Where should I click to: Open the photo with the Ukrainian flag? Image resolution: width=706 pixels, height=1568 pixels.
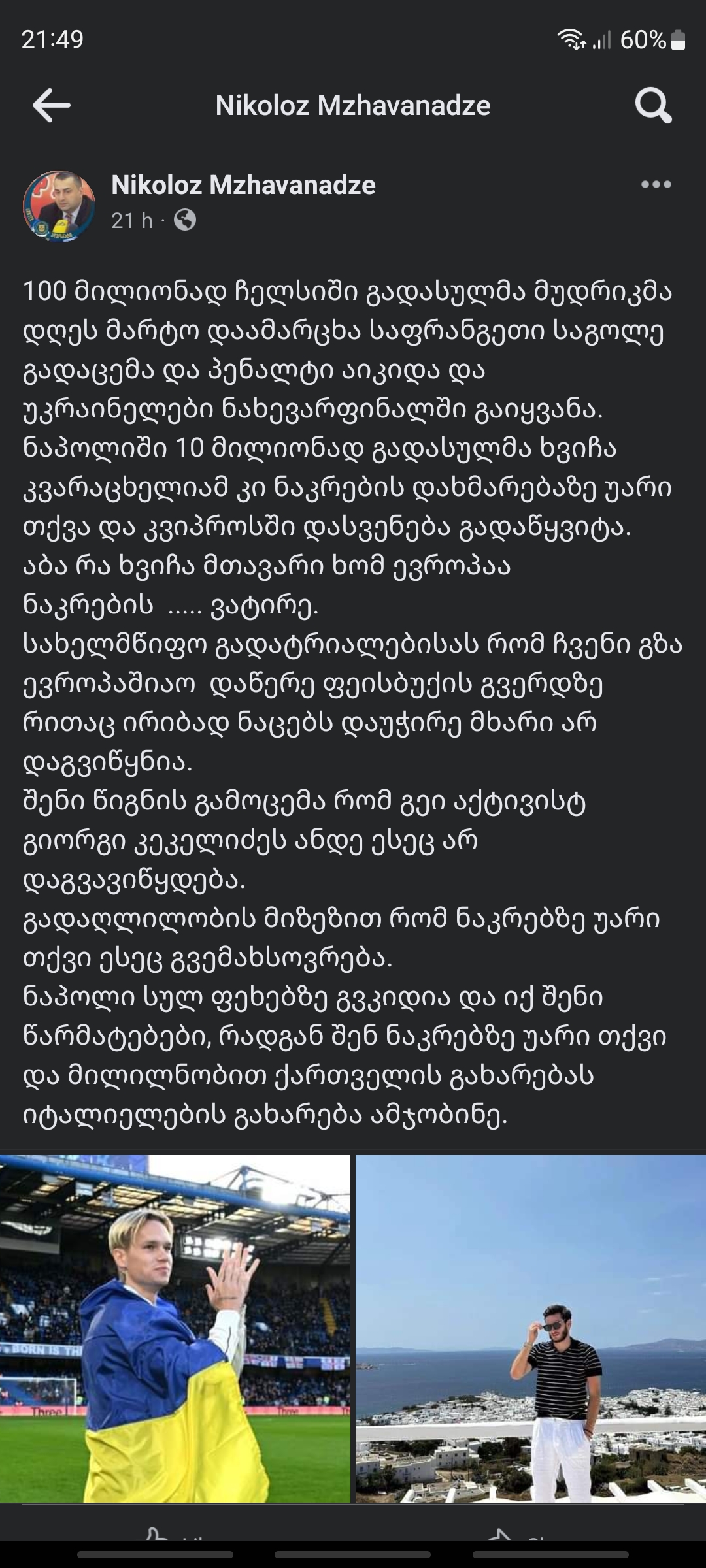[175, 1330]
